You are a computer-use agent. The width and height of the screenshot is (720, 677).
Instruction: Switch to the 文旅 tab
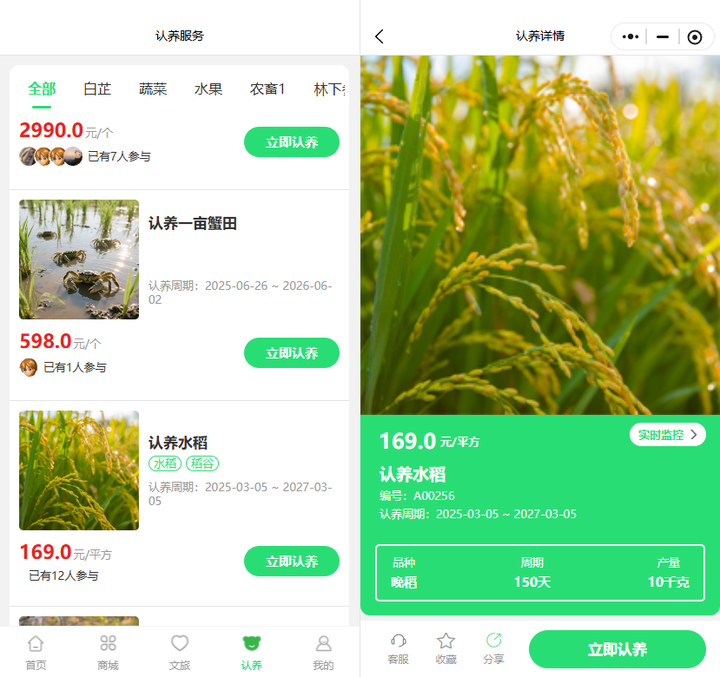click(x=180, y=652)
